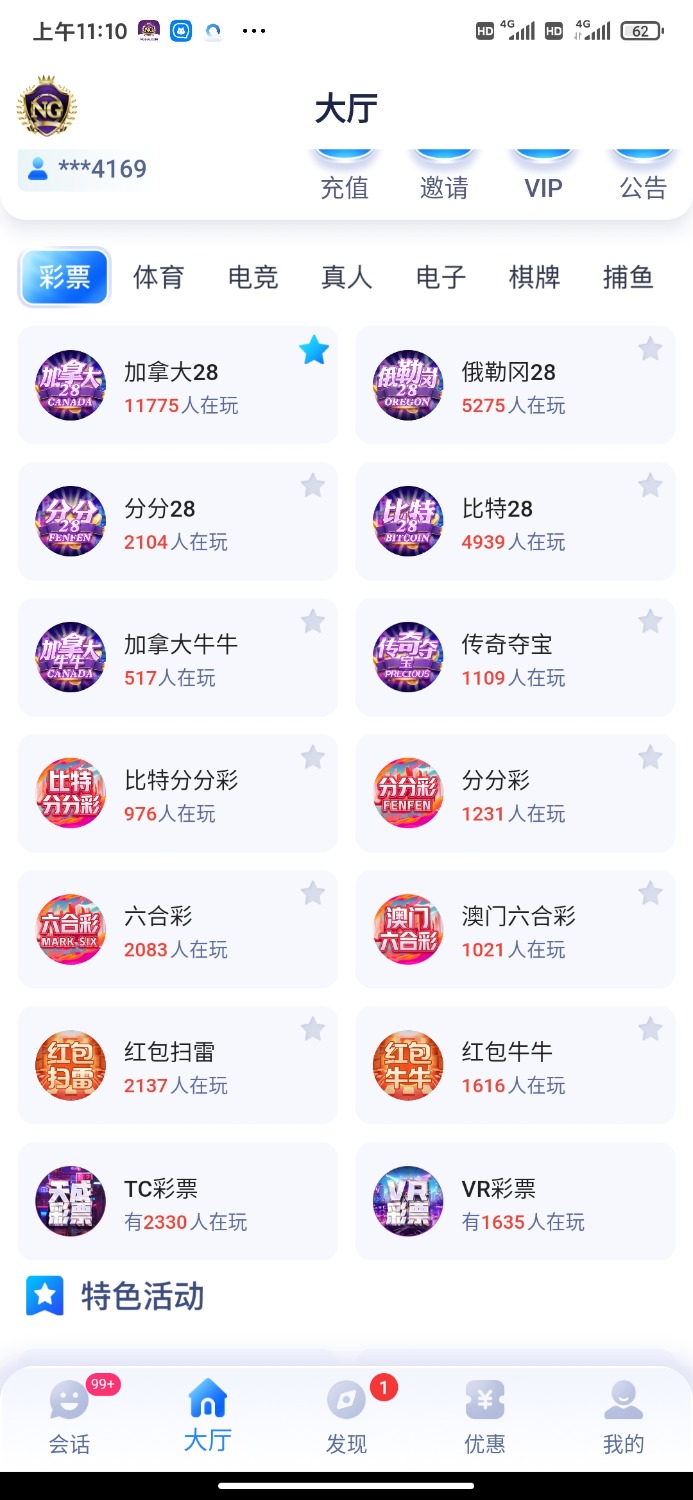Open the 我的 profile tab
This screenshot has width=693, height=1500.
point(623,1416)
